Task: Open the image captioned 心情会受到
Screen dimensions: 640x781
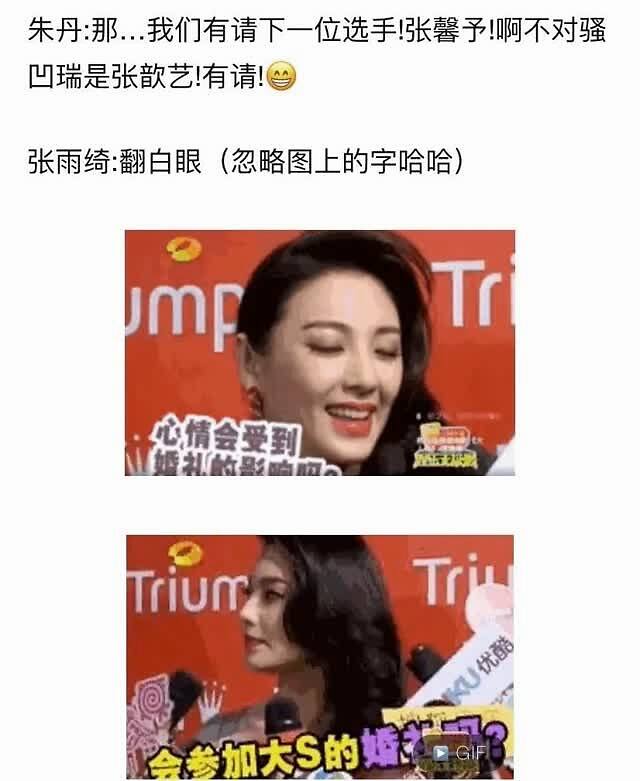Action: point(319,352)
